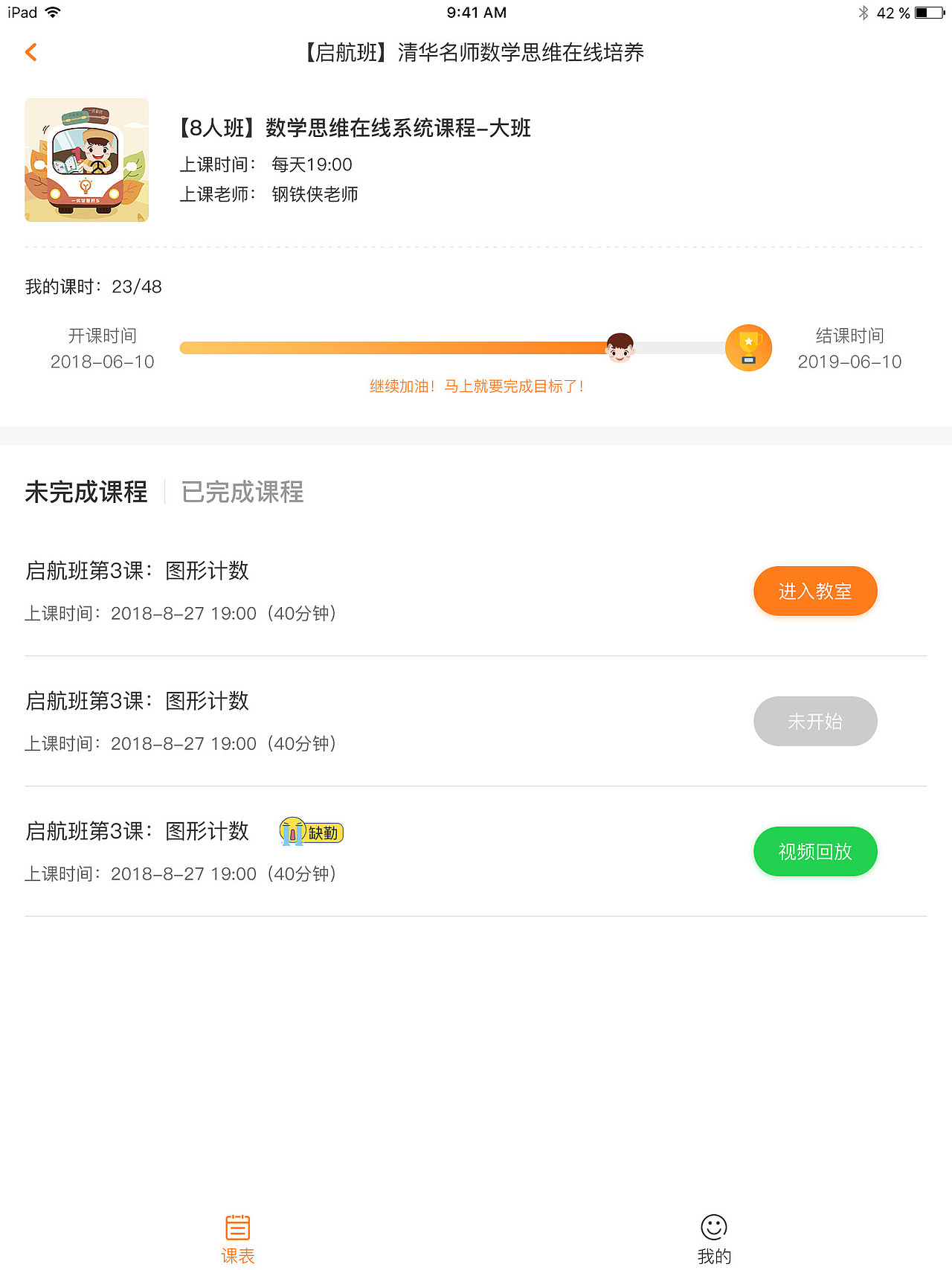Tap the encouragement text 继续加油
This screenshot has width=952, height=1270.
pos(476,386)
